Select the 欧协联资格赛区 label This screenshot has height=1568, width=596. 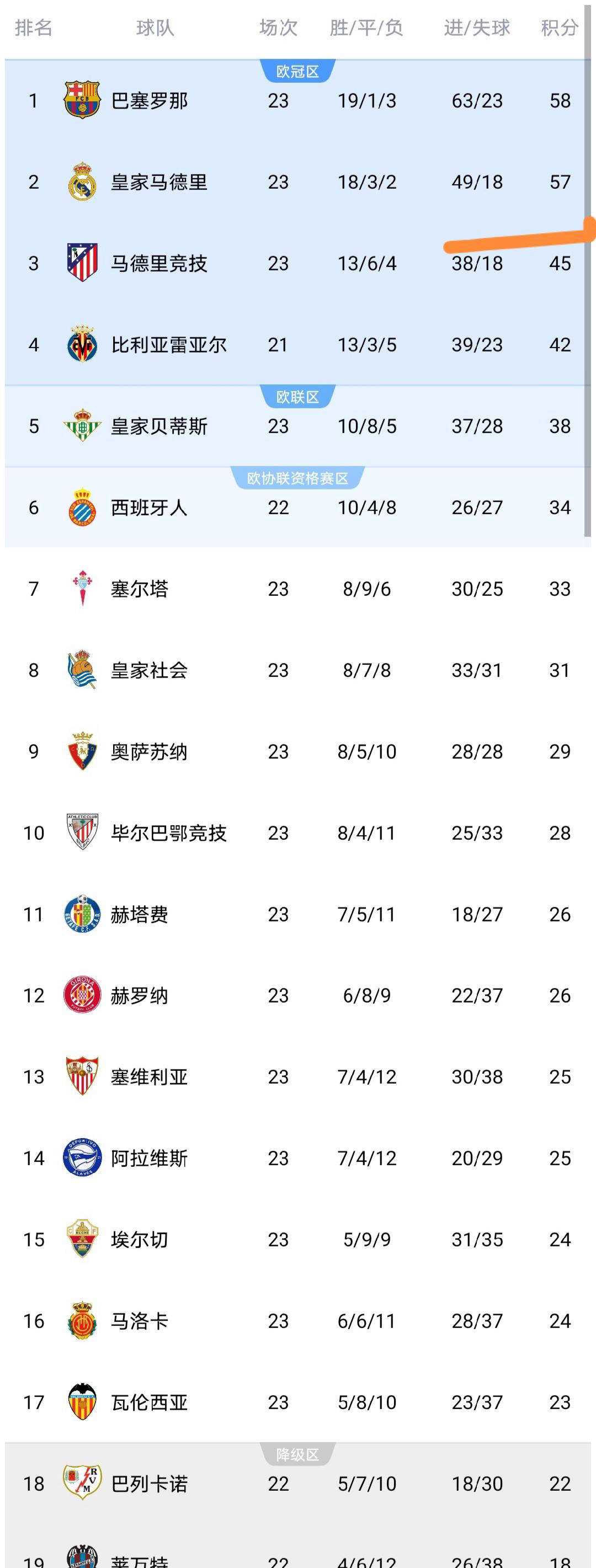[x=297, y=477]
